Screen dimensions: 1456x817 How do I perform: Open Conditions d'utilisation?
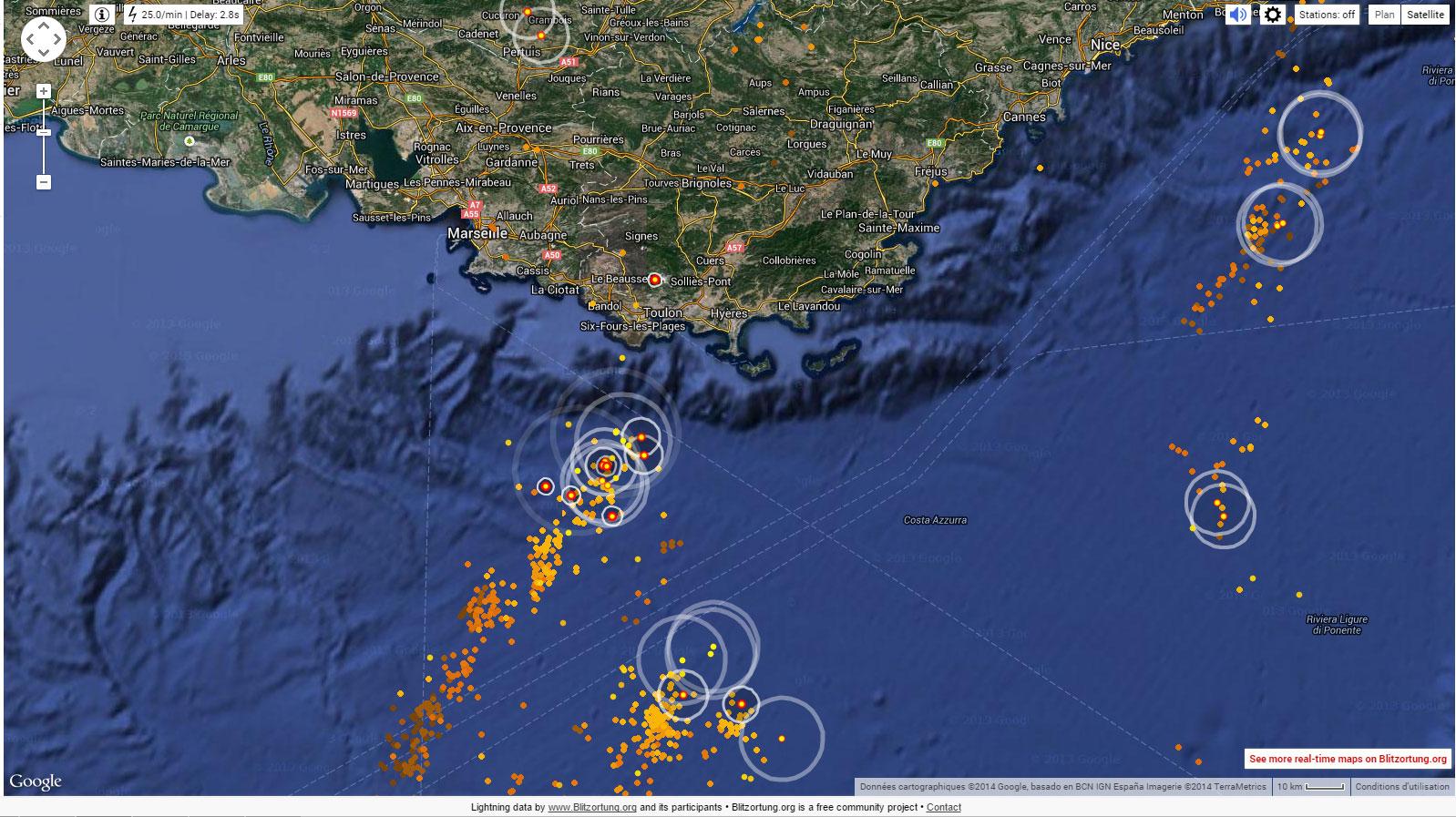[x=1401, y=787]
